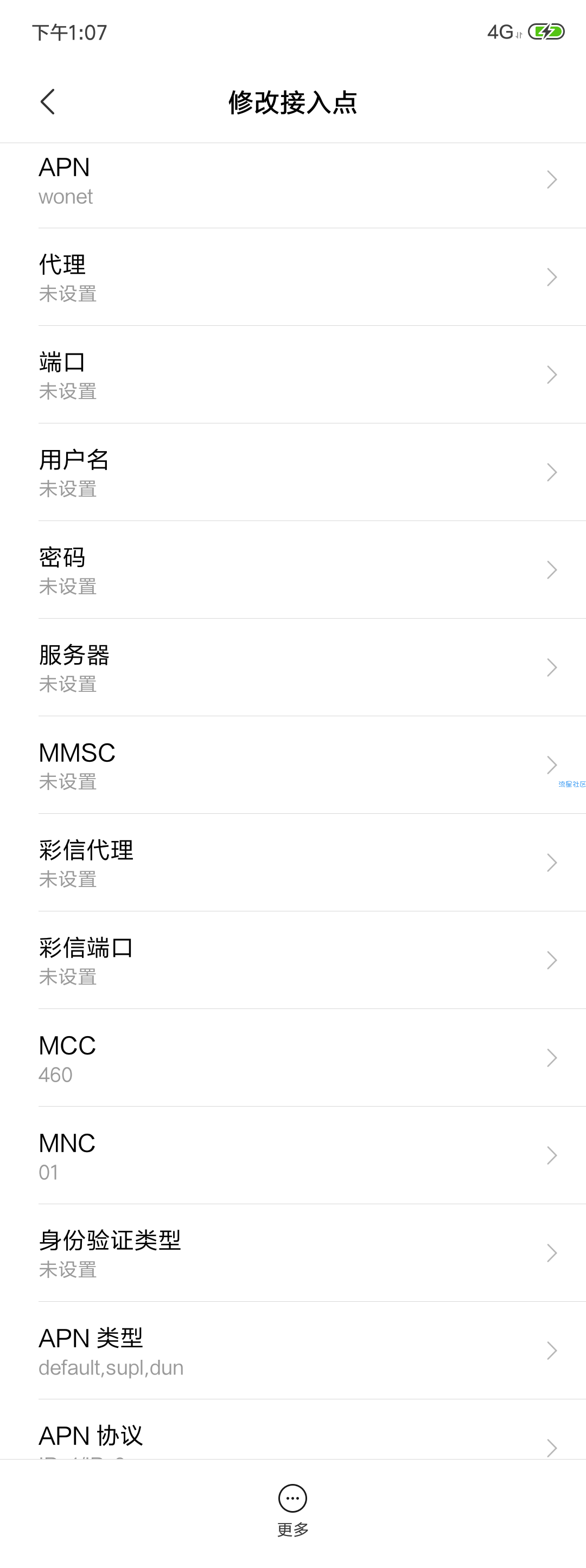Edit the 用户名 field

pos(292,472)
